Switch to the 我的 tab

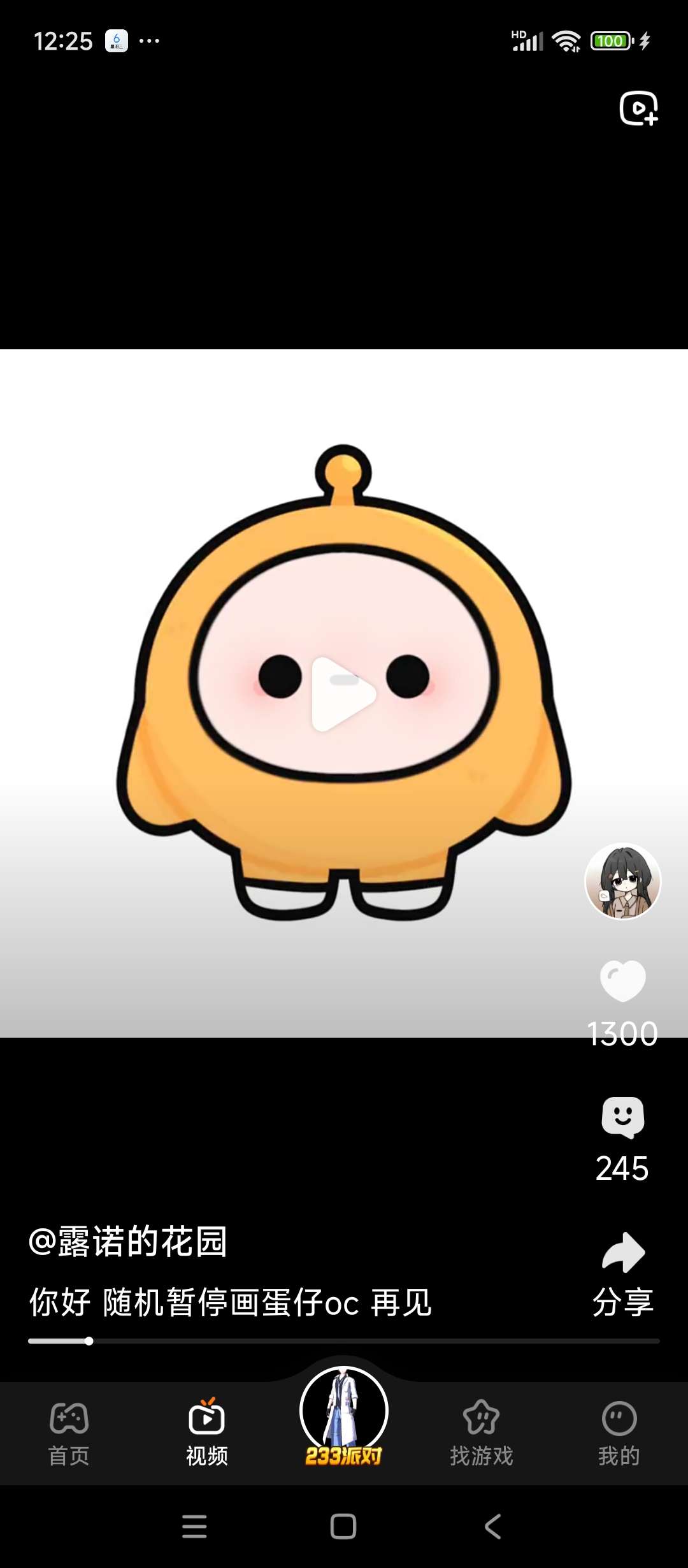(x=619, y=1432)
